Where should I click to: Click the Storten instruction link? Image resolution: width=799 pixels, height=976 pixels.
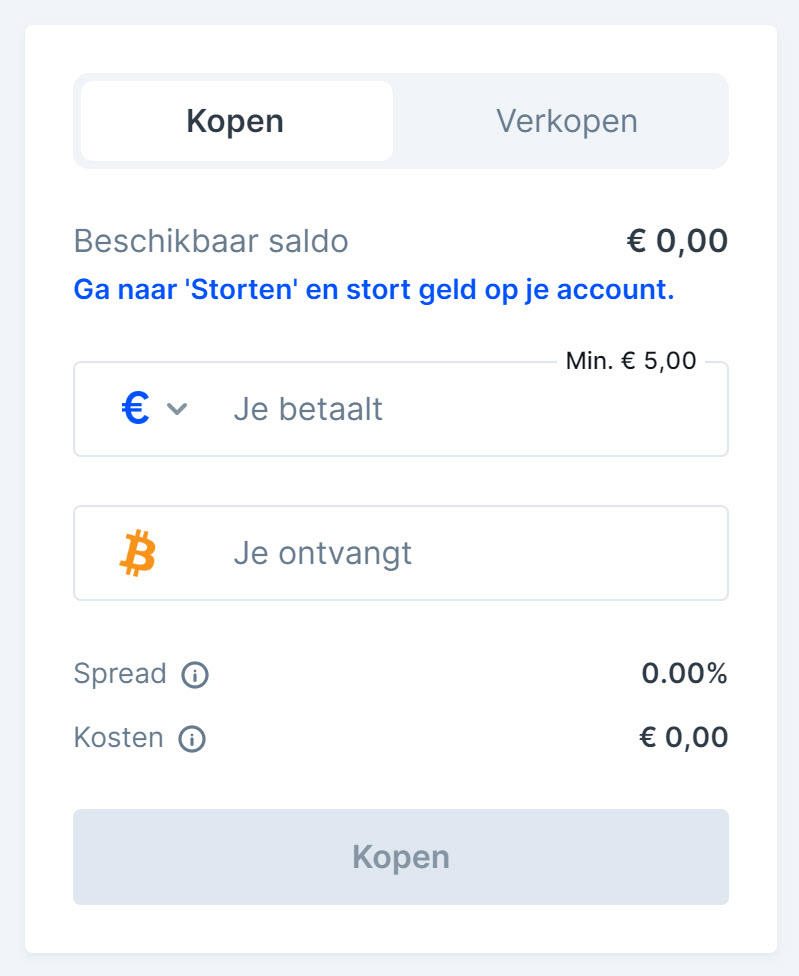point(375,289)
